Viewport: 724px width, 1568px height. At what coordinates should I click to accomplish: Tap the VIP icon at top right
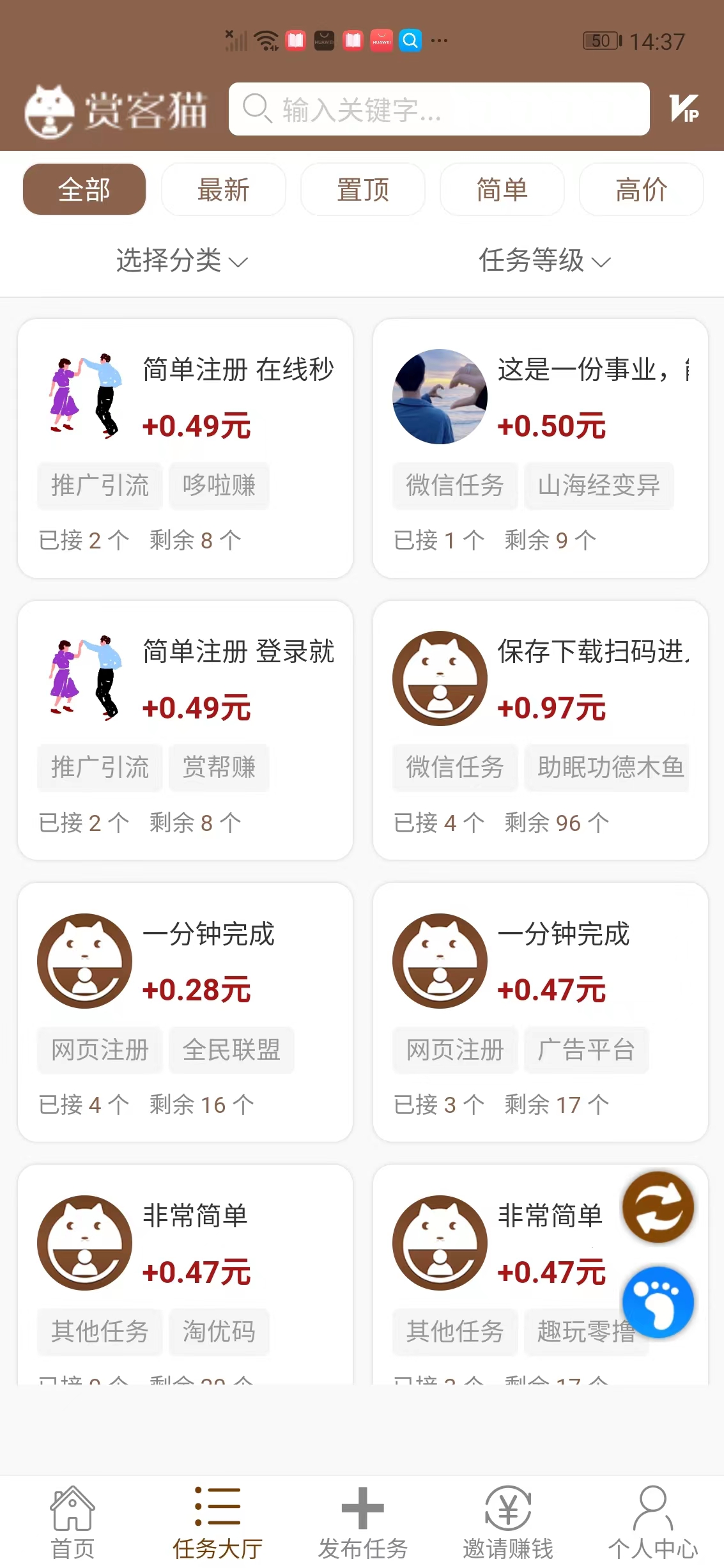[x=685, y=110]
